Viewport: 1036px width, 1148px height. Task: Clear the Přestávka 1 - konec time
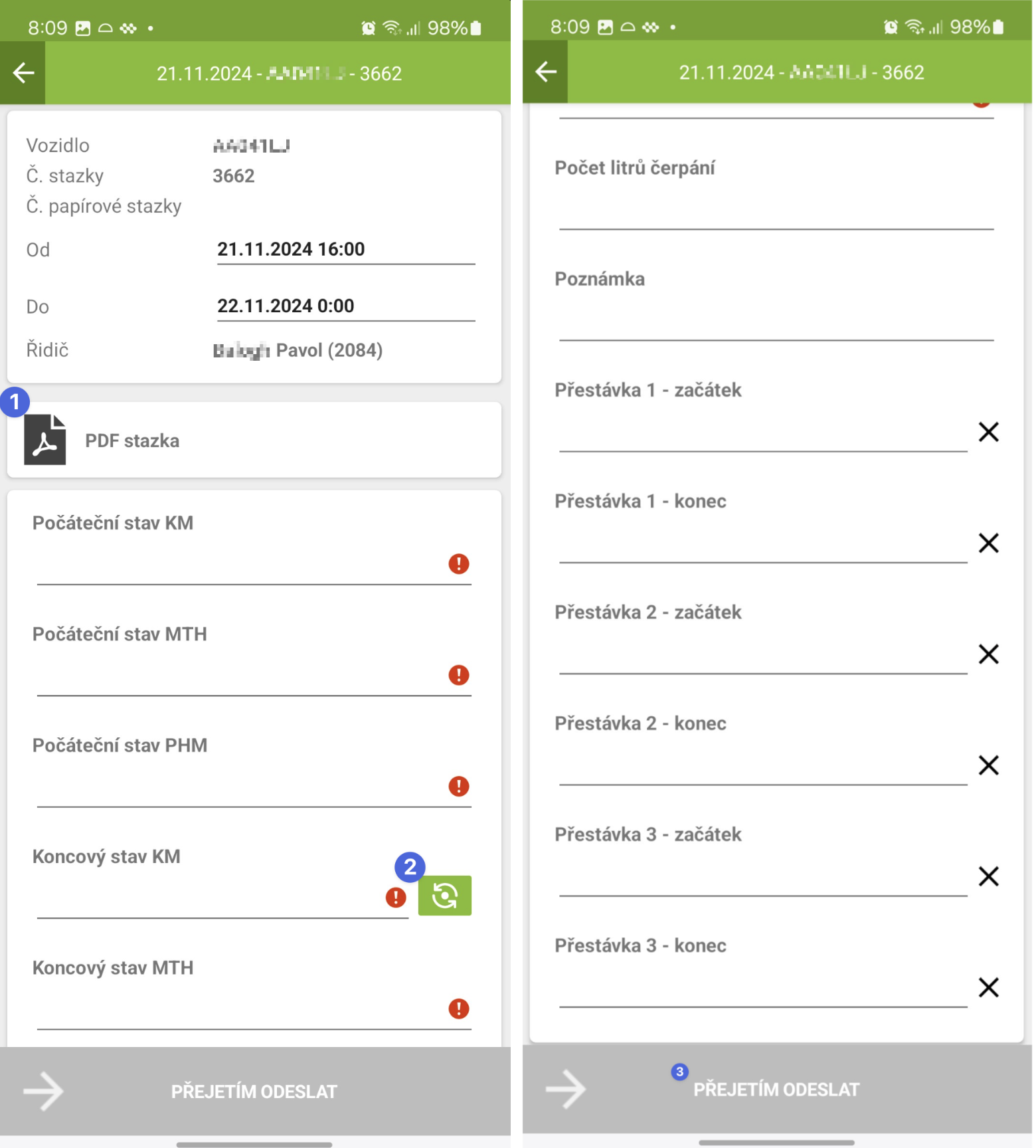[988, 543]
